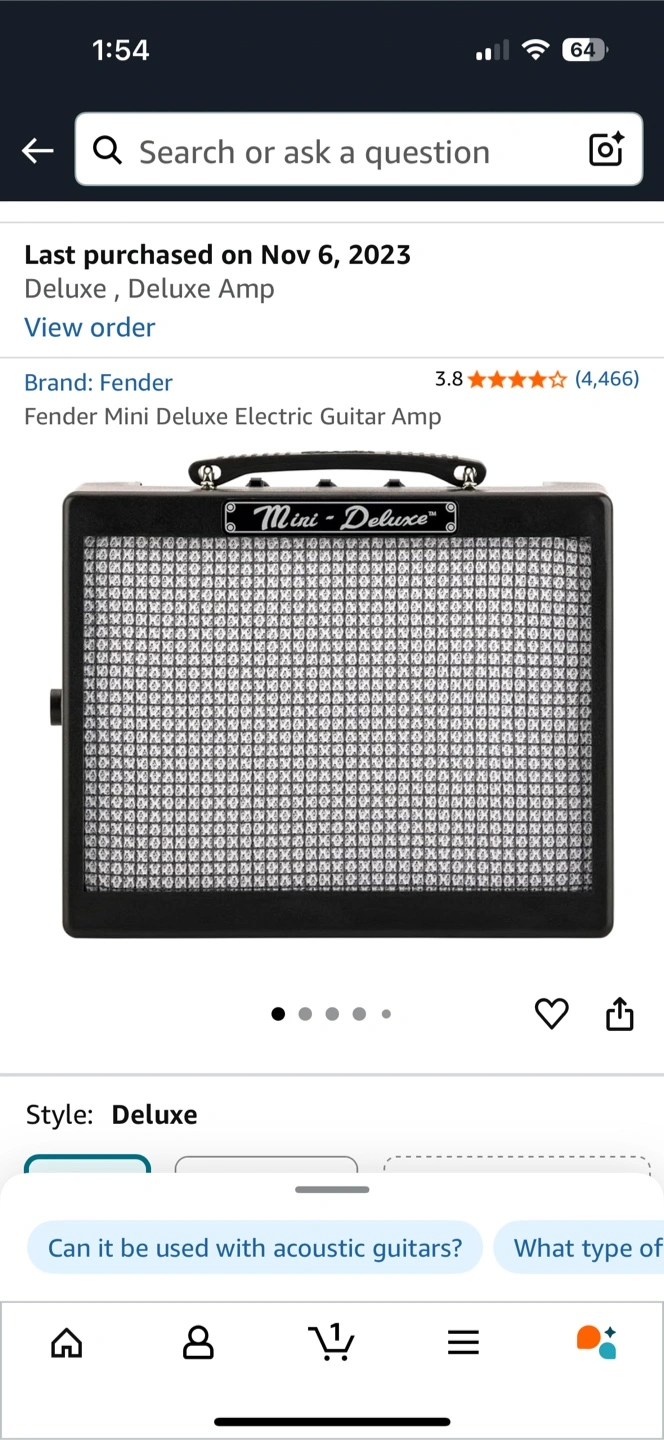Open the account profile tab
This screenshot has height=1440, width=664.
coord(198,1342)
